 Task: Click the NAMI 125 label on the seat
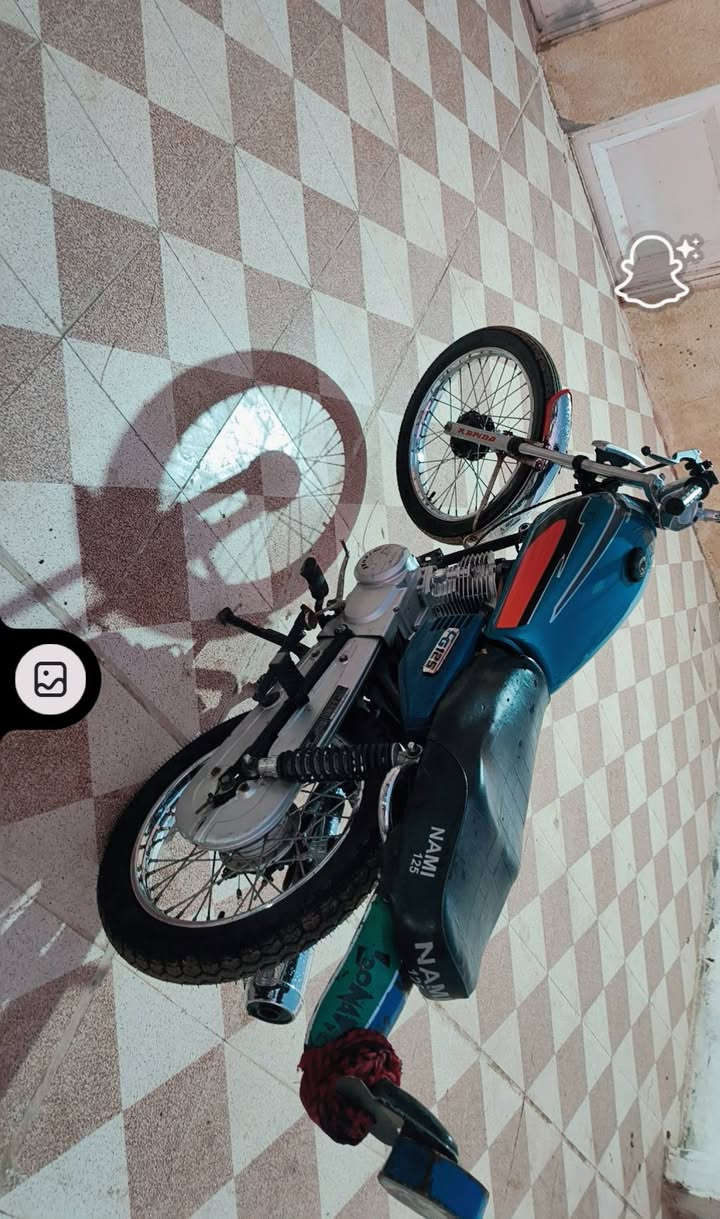click(428, 851)
